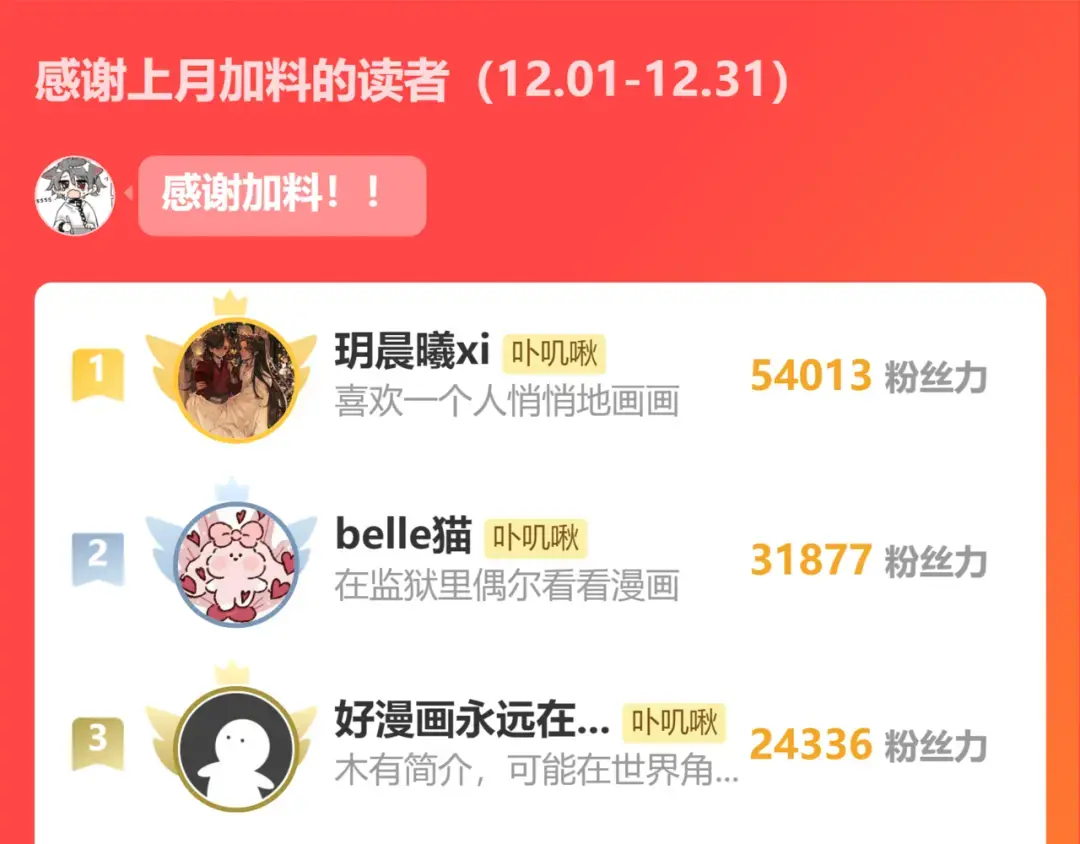
Task: Tap the author avatar beside 感谢加料！！
Action: coord(75,195)
